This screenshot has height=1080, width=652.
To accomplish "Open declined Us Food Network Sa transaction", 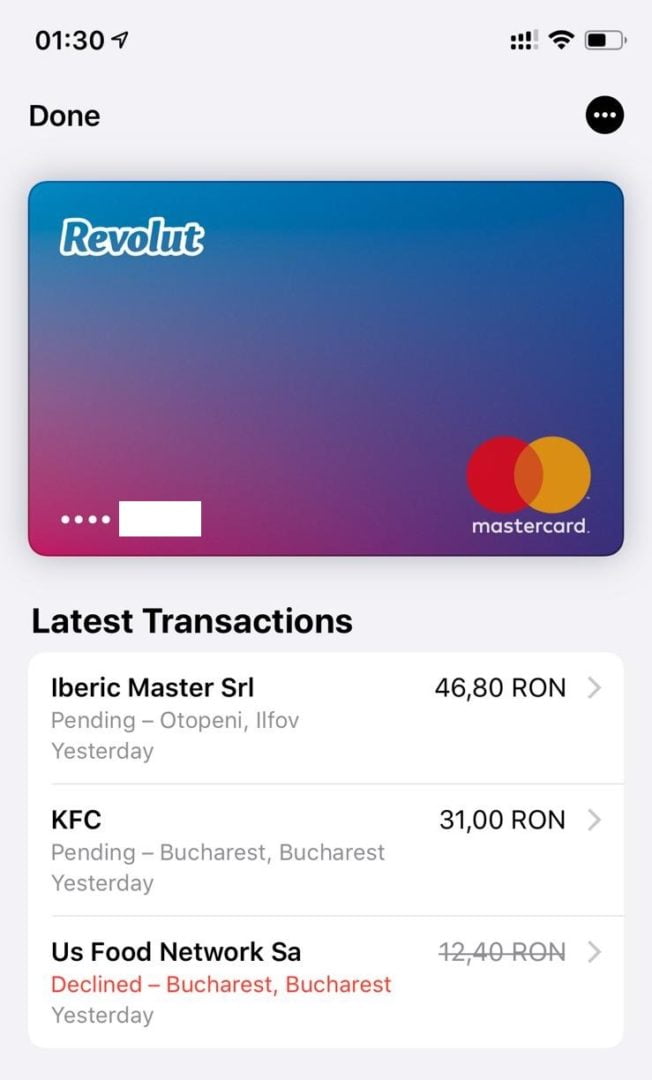I will 325,982.
